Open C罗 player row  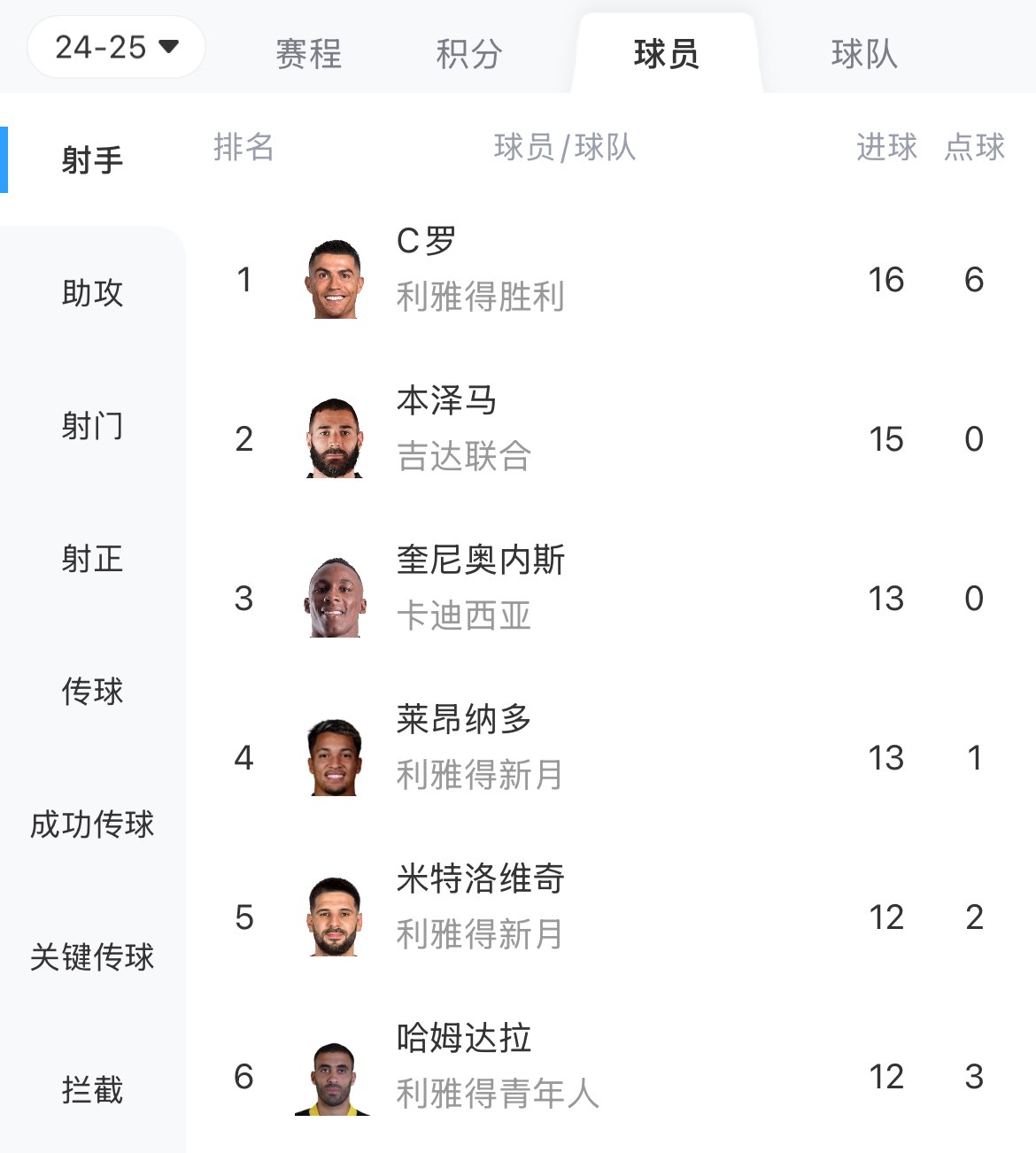pos(479,279)
